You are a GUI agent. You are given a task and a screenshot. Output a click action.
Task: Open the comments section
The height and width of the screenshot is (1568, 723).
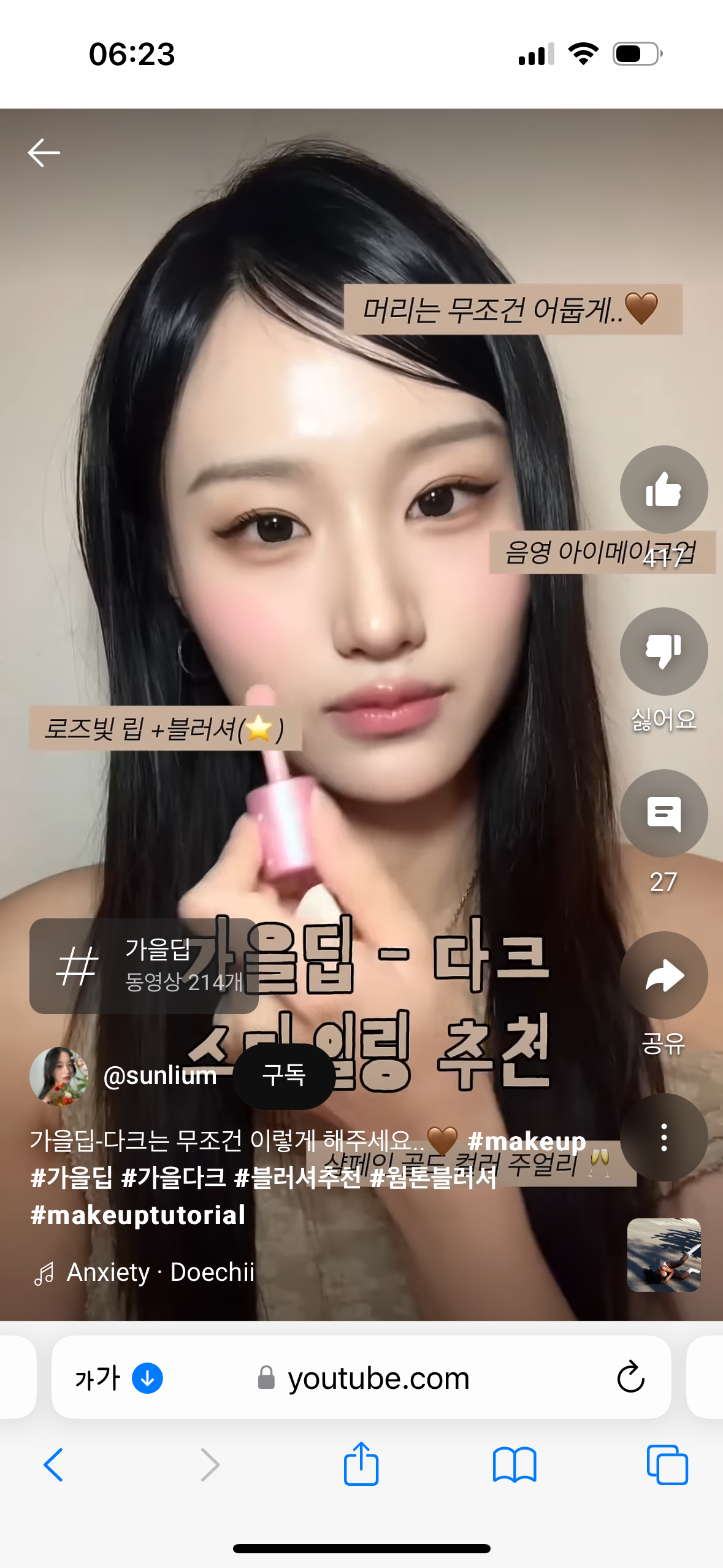[664, 813]
